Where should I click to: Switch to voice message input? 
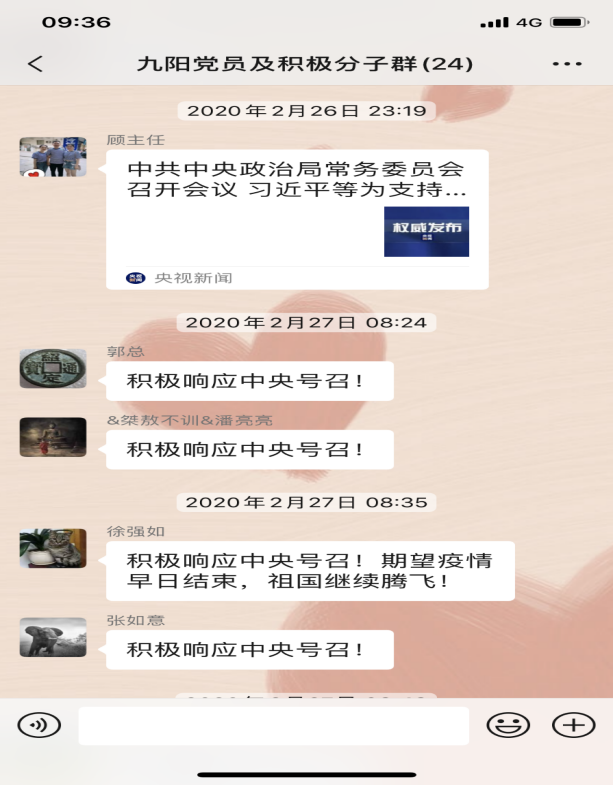[39, 726]
